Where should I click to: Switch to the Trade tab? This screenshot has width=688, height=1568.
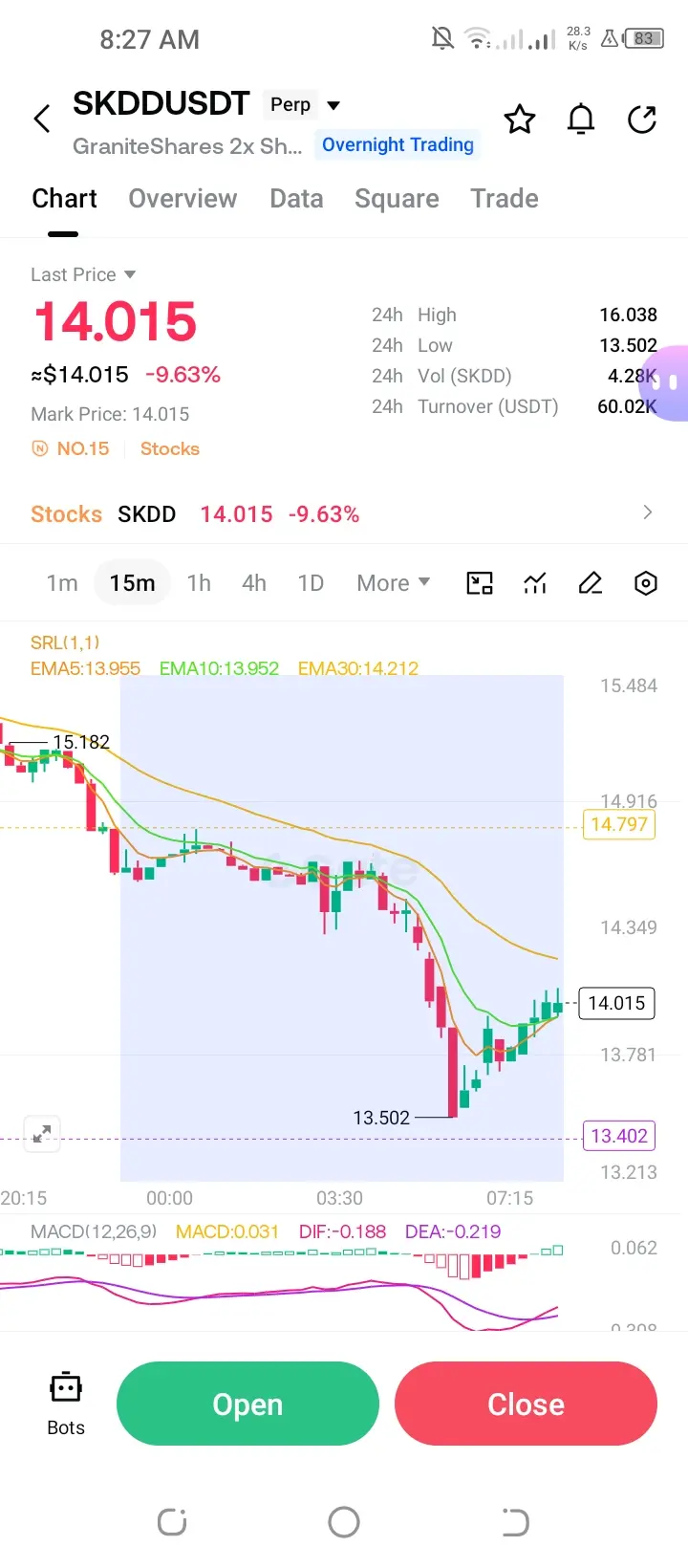point(505,198)
